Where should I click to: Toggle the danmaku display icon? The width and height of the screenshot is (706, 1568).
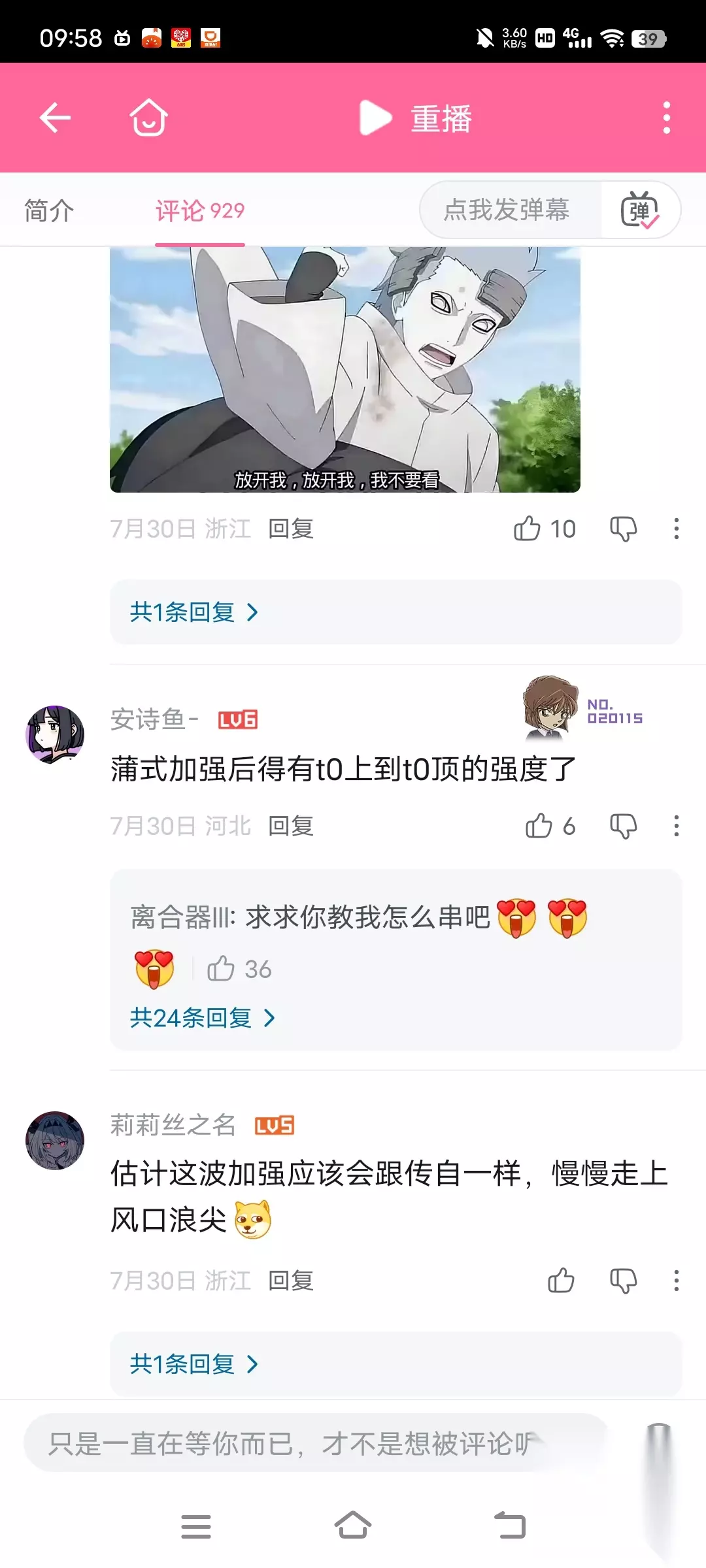[x=640, y=210]
